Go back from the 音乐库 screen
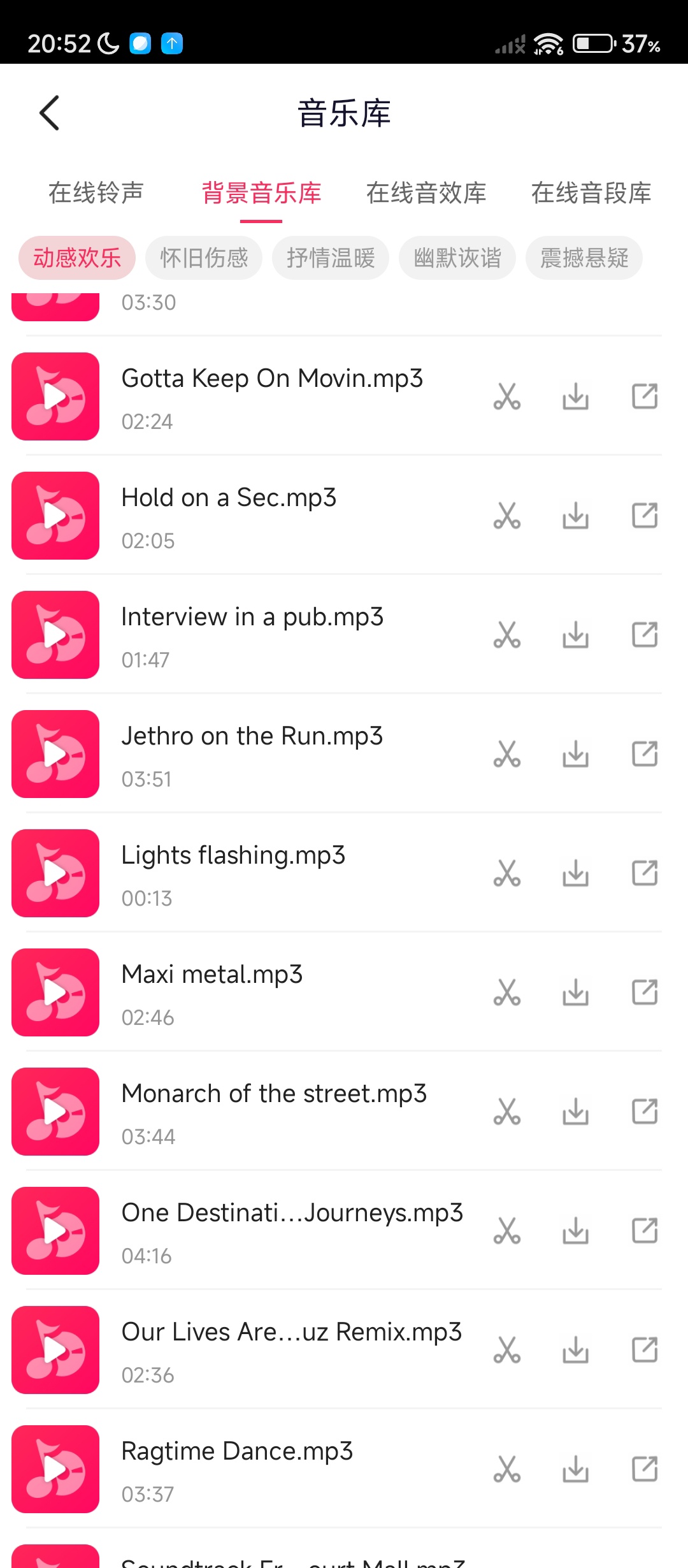This screenshot has width=688, height=1568. (50, 113)
